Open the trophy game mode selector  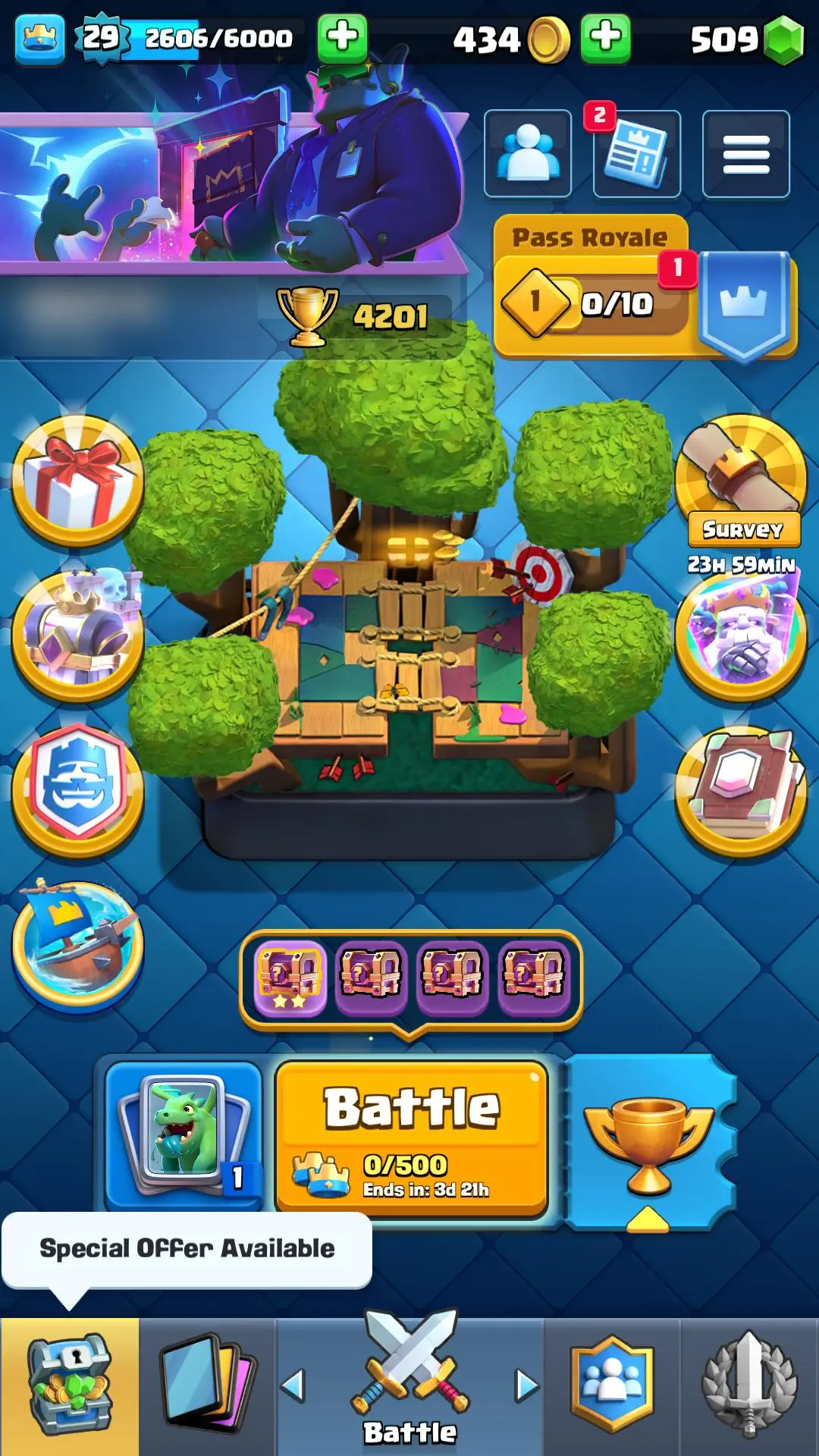pyautogui.click(x=649, y=1141)
